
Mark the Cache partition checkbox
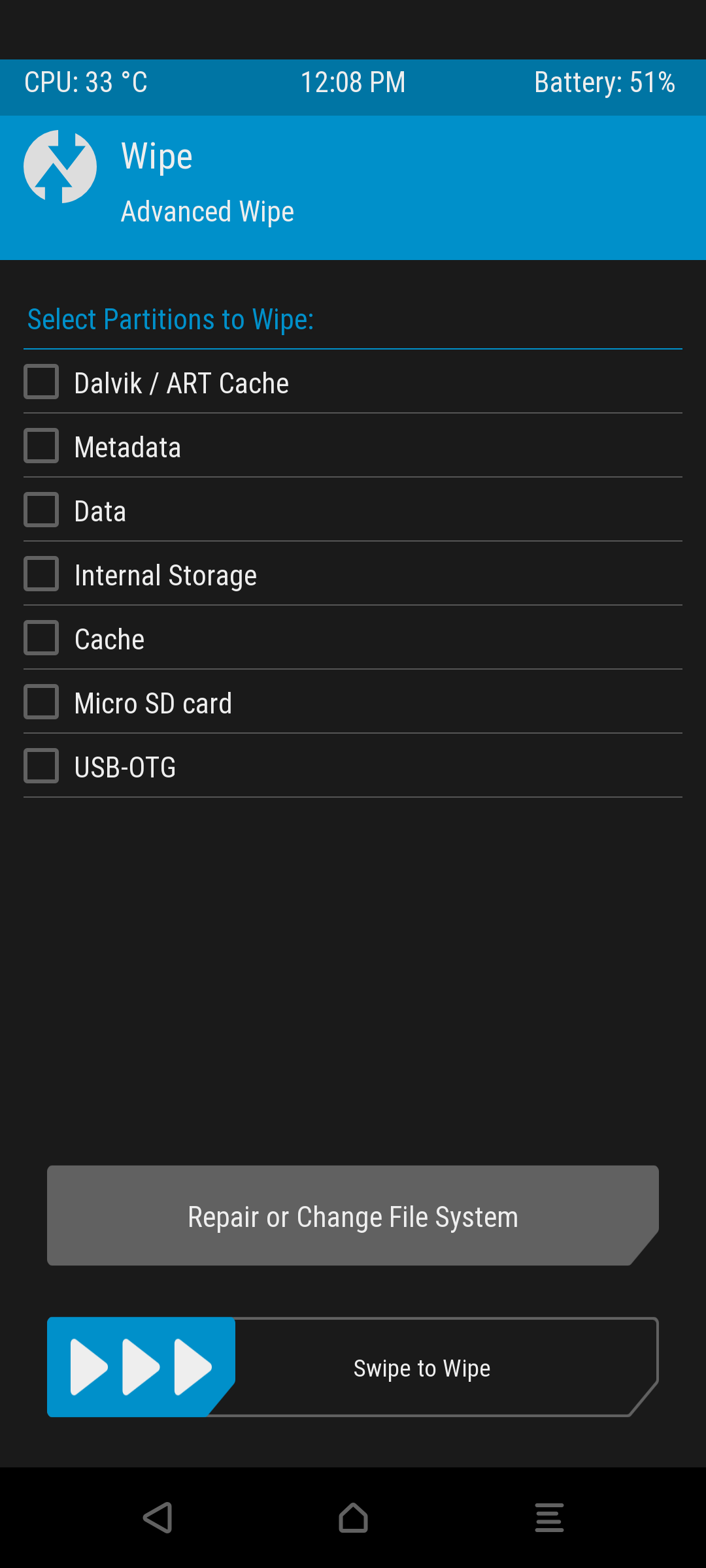pyautogui.click(x=41, y=638)
